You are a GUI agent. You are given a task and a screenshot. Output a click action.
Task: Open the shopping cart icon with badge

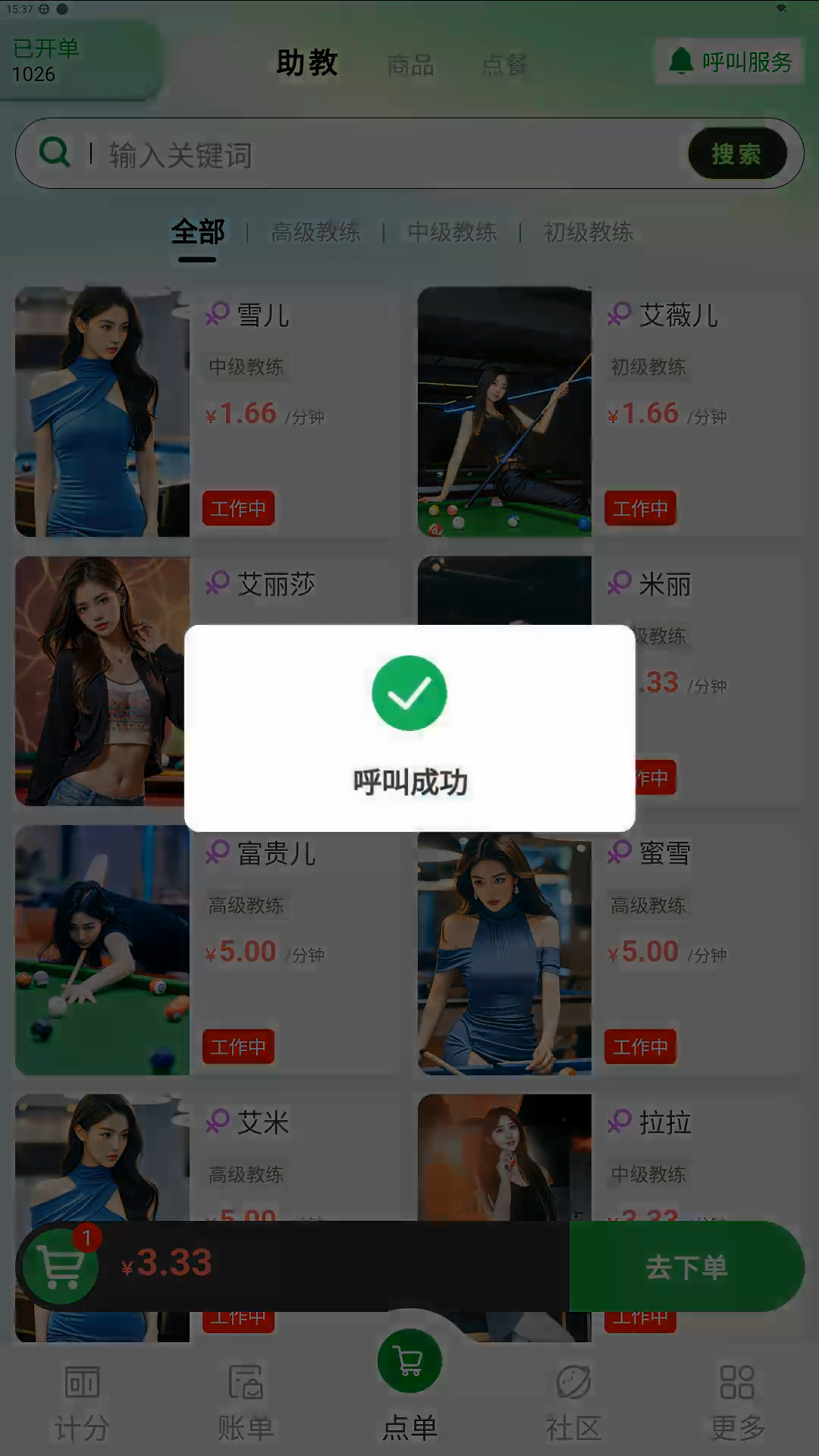point(61,1266)
